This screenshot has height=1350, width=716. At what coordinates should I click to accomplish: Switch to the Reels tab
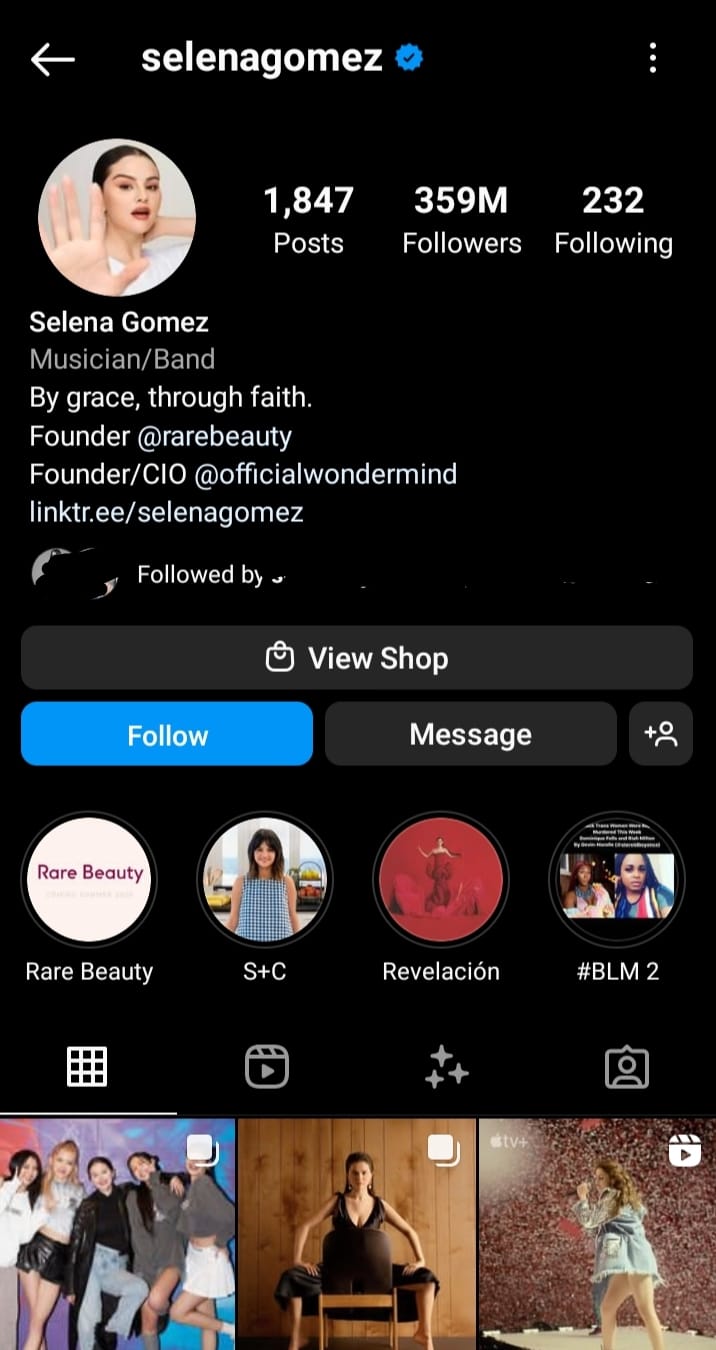pyautogui.click(x=267, y=1067)
